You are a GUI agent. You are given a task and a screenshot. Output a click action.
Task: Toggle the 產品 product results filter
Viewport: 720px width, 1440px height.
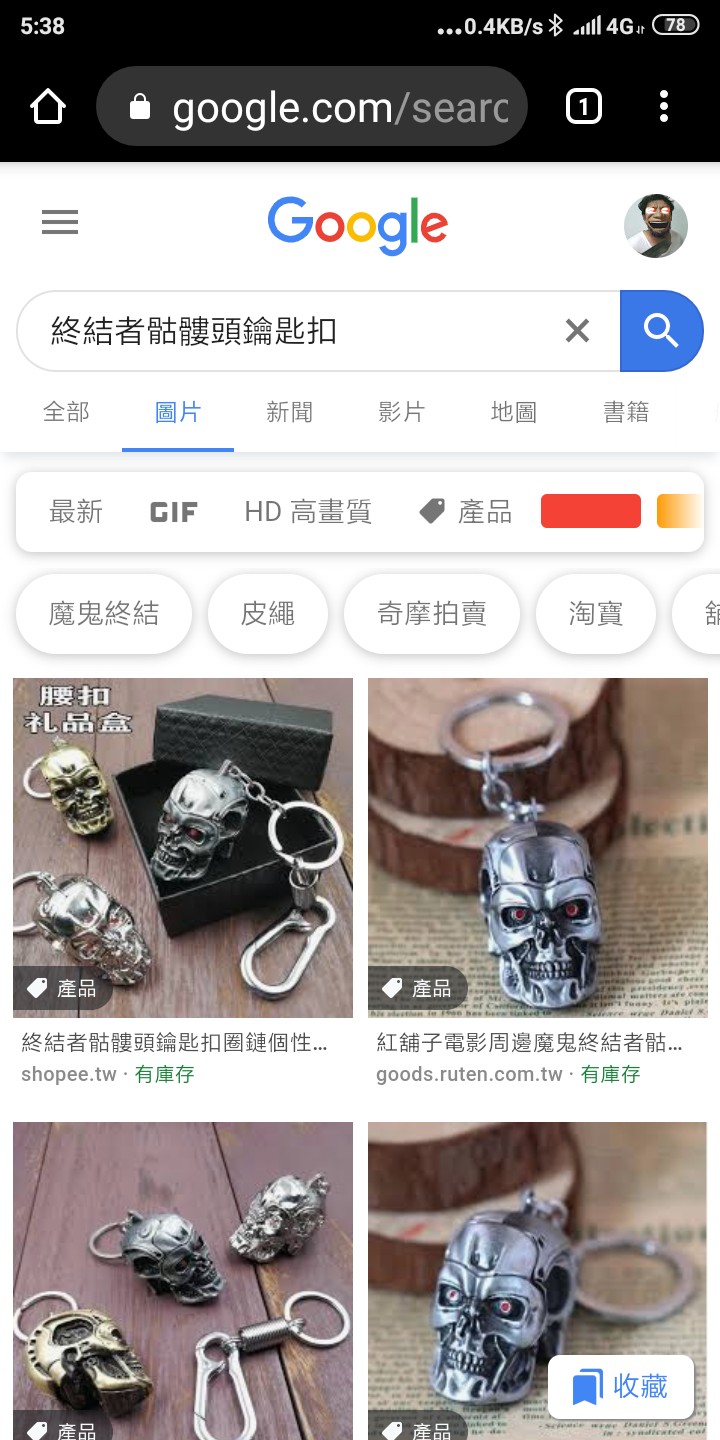coord(464,512)
